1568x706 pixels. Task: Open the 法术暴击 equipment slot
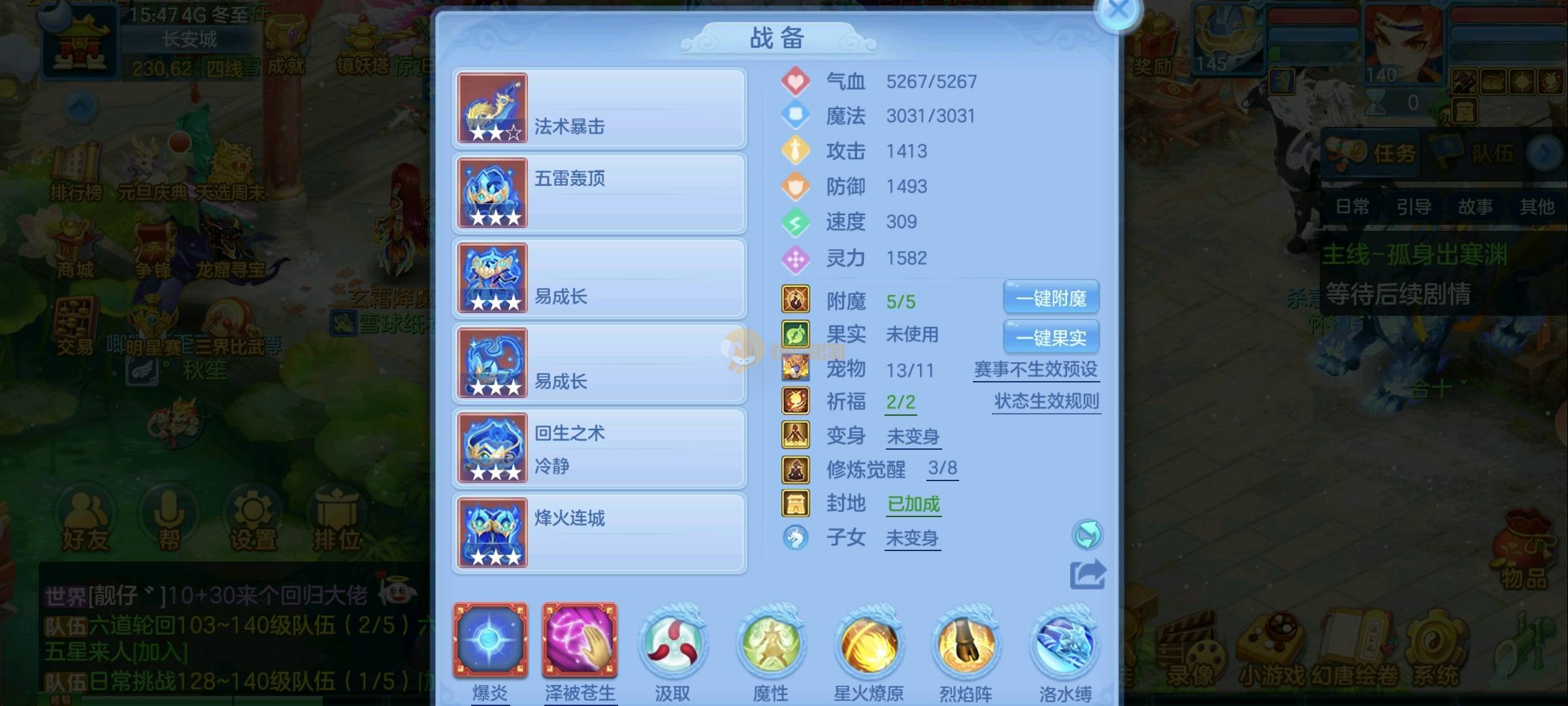[x=599, y=109]
